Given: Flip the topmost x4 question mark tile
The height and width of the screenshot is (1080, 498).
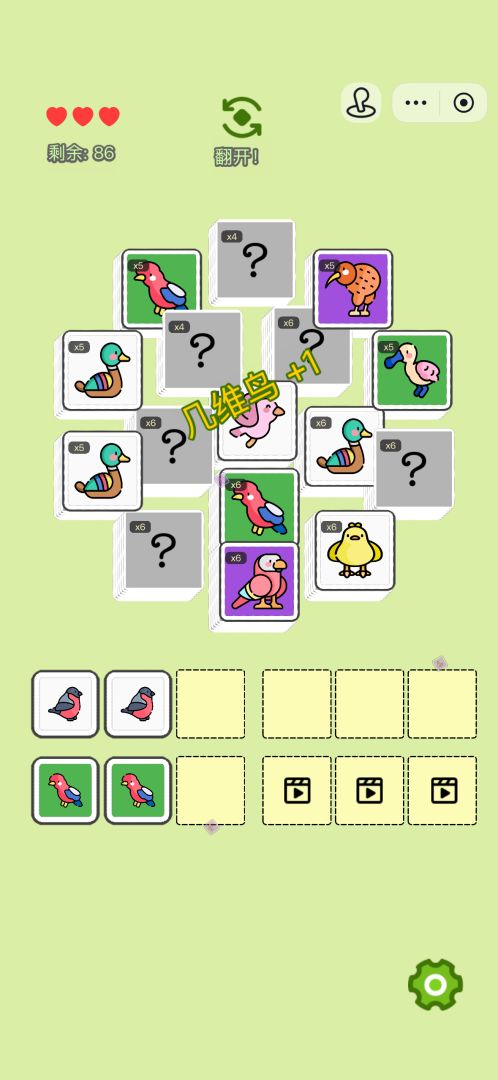Looking at the screenshot, I should click(x=256, y=259).
